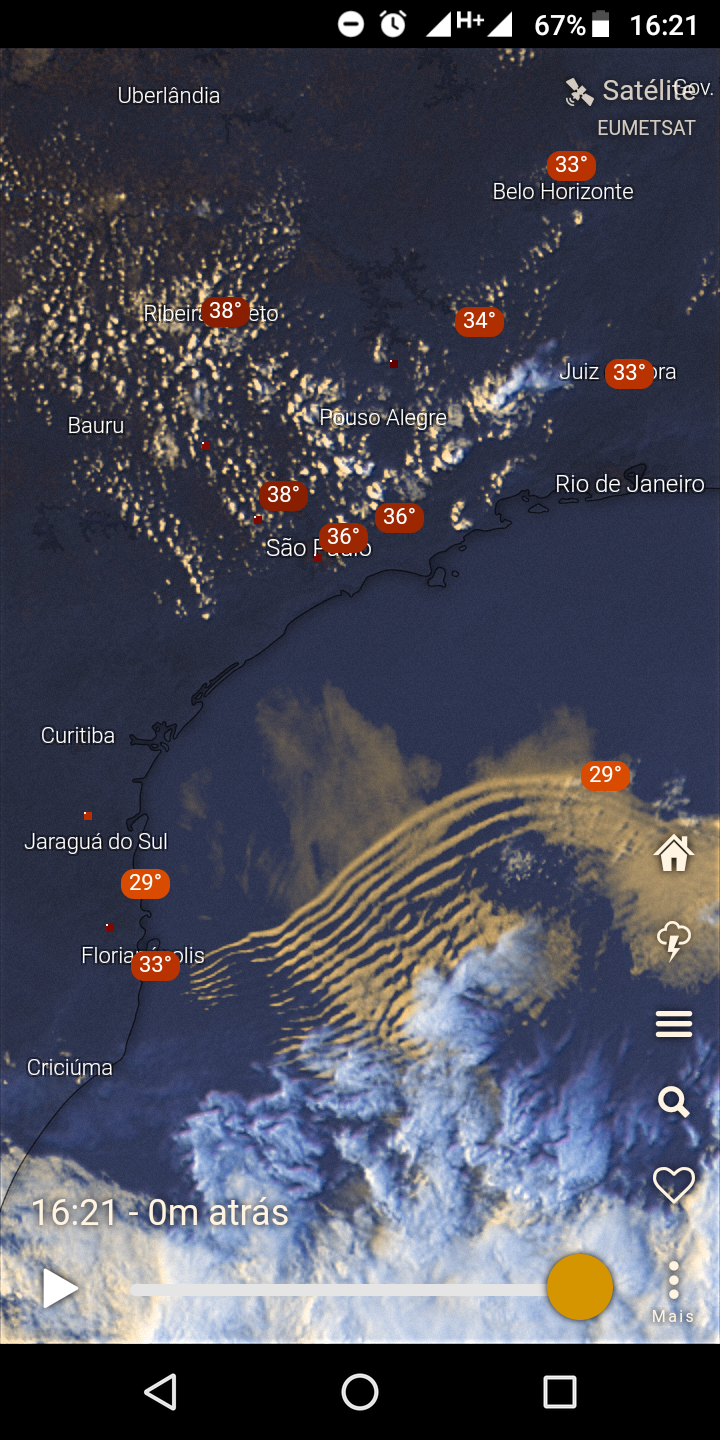
Task: Open the hamburger menu
Action: [674, 1024]
